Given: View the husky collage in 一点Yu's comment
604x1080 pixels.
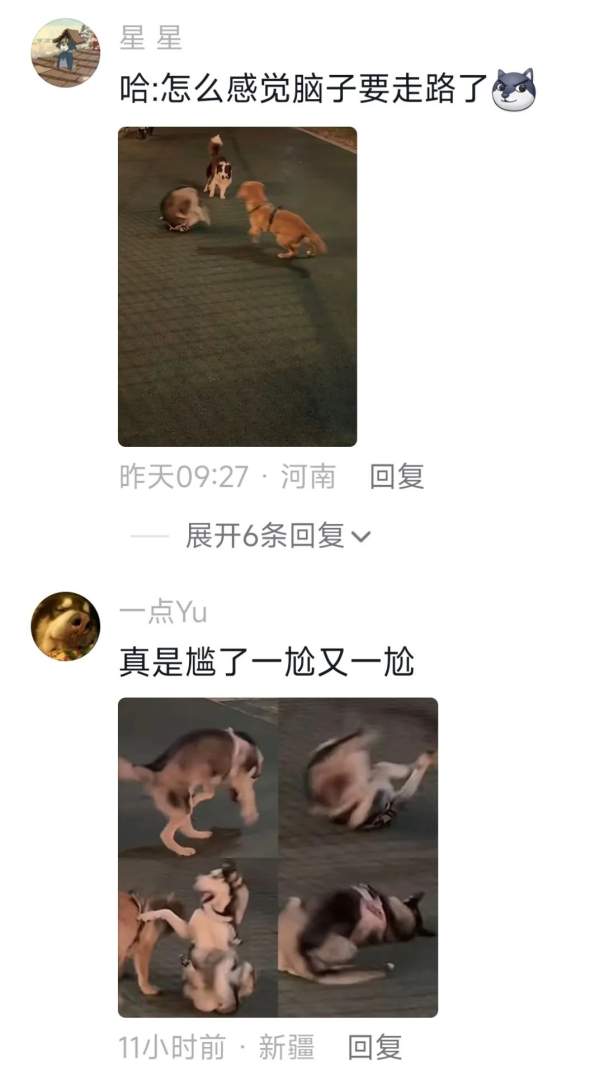Looking at the screenshot, I should (278, 857).
